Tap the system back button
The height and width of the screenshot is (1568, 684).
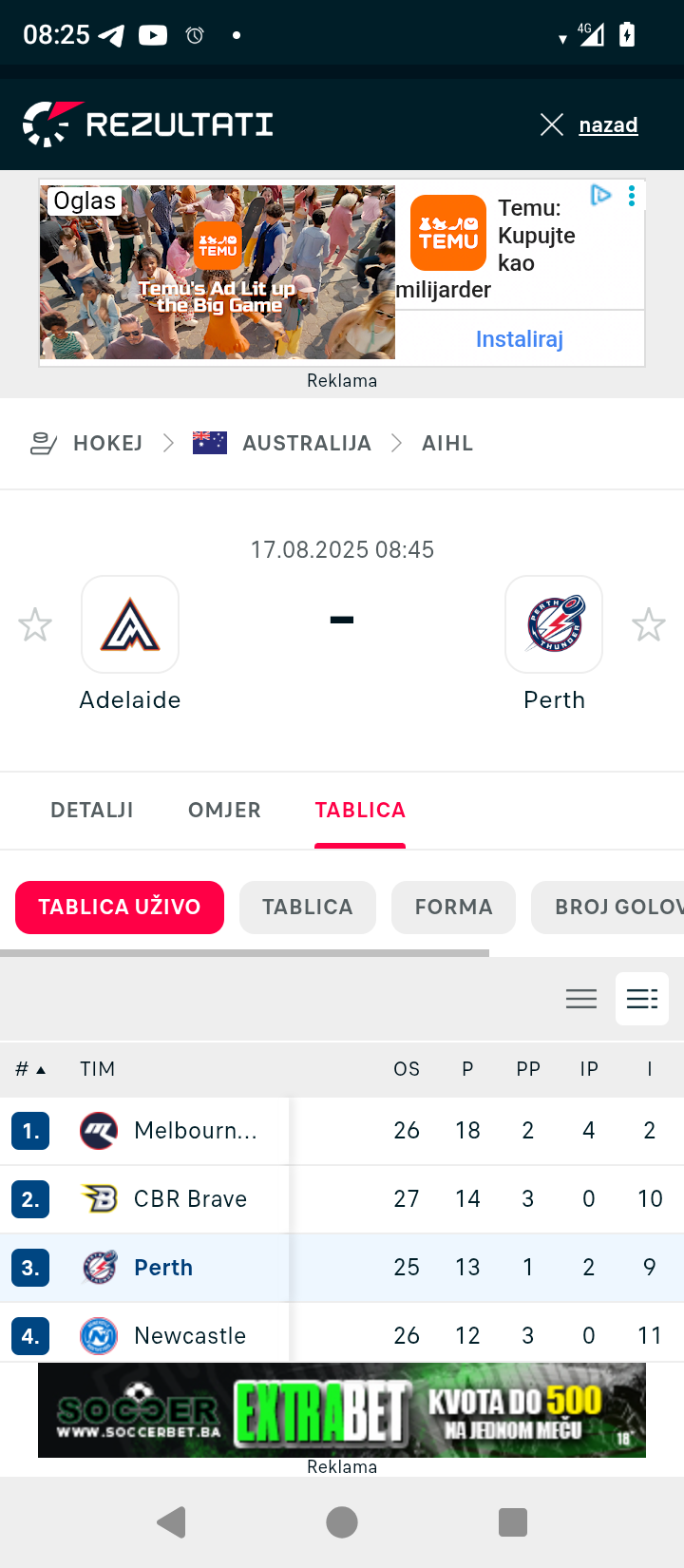coord(171,1522)
